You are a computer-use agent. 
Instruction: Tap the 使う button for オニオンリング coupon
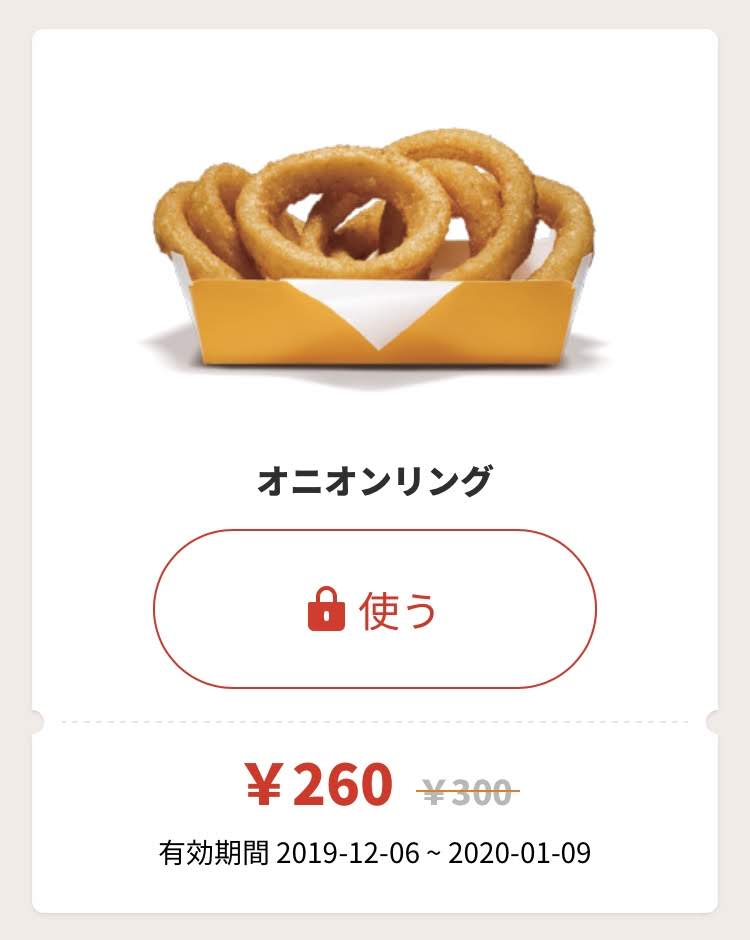[374, 609]
